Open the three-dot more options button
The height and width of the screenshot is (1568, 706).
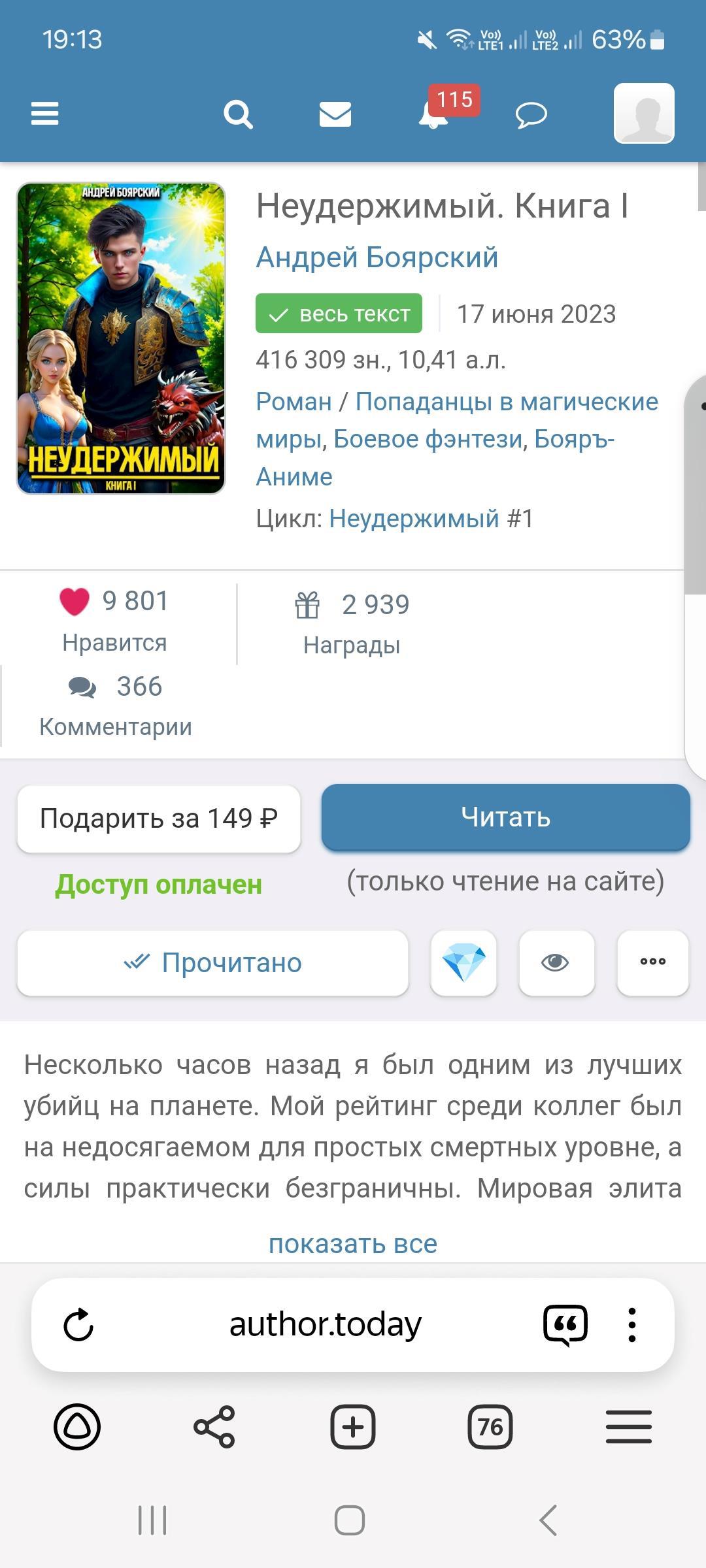[x=652, y=963]
